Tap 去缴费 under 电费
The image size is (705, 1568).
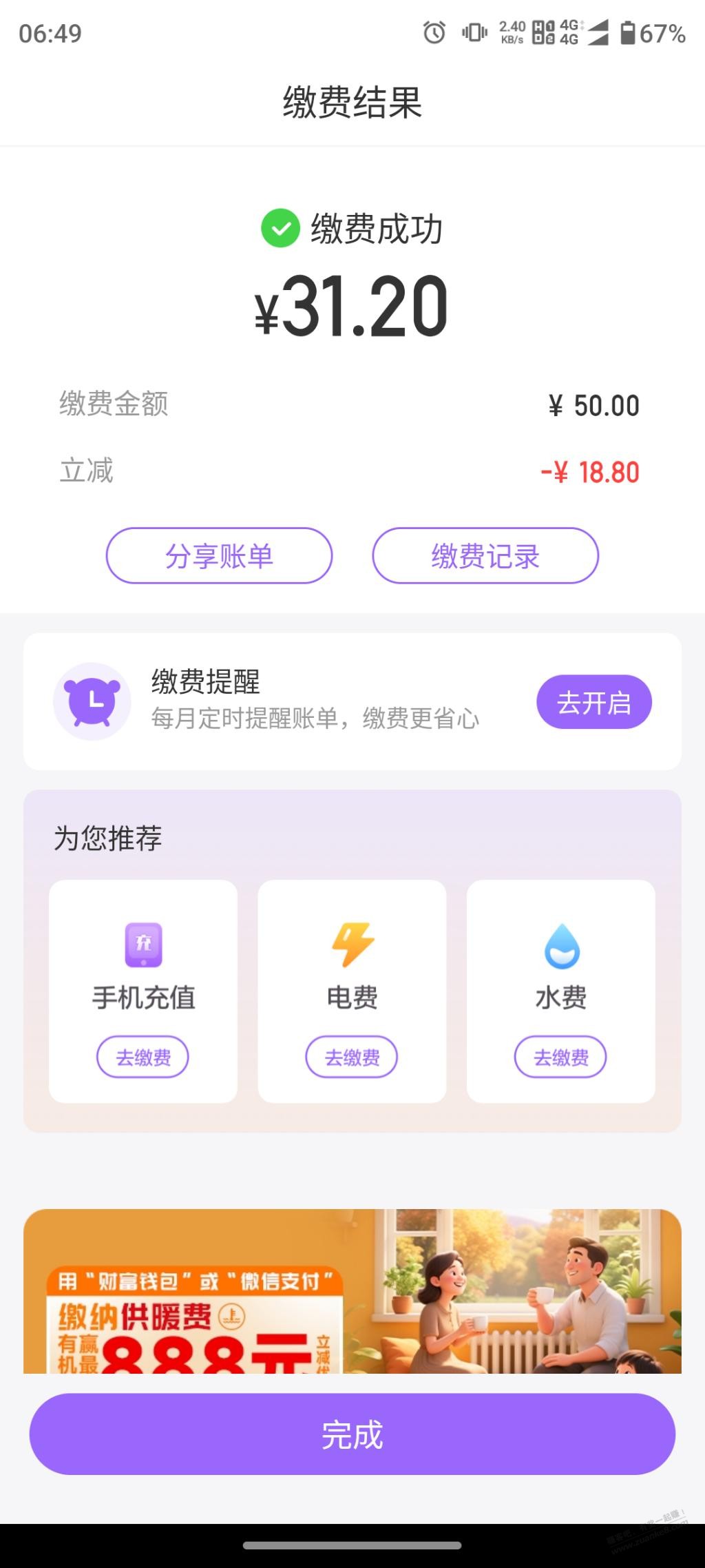point(352,1057)
